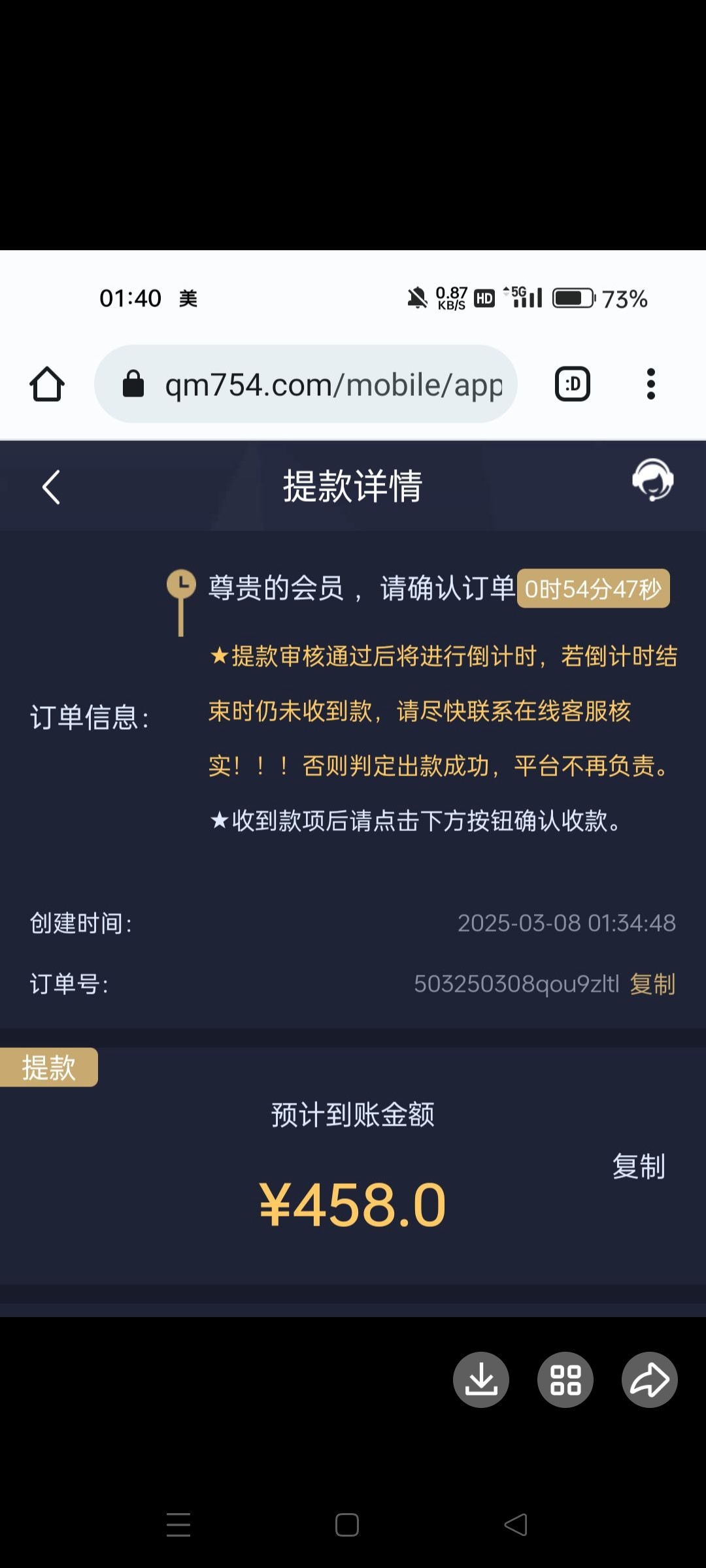Return to the system home screen
Screen dimensions: 706x1568
(347, 1525)
